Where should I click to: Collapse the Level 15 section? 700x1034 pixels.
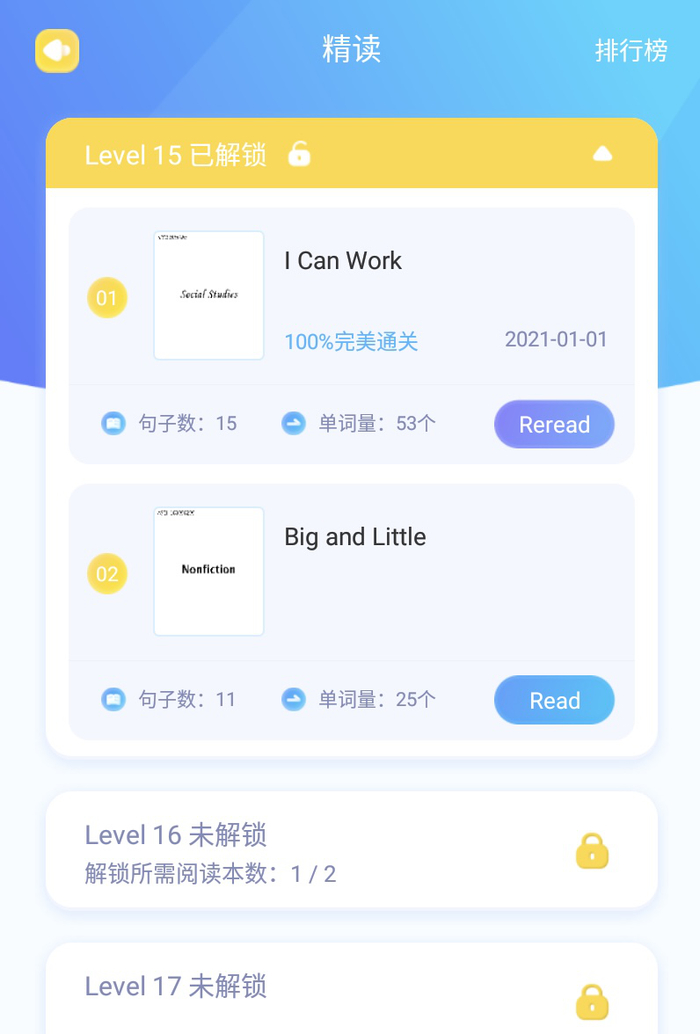pos(602,154)
